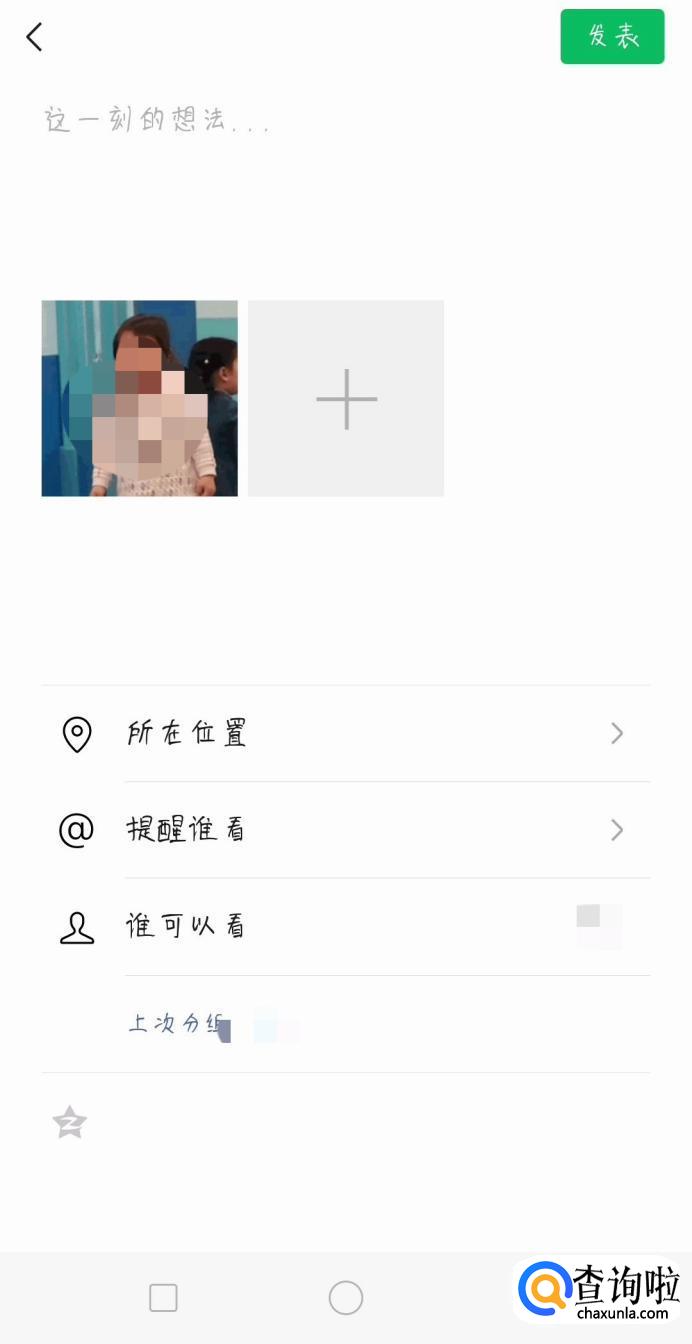
Task: Tap the green 发表 button to post
Action: (612, 37)
